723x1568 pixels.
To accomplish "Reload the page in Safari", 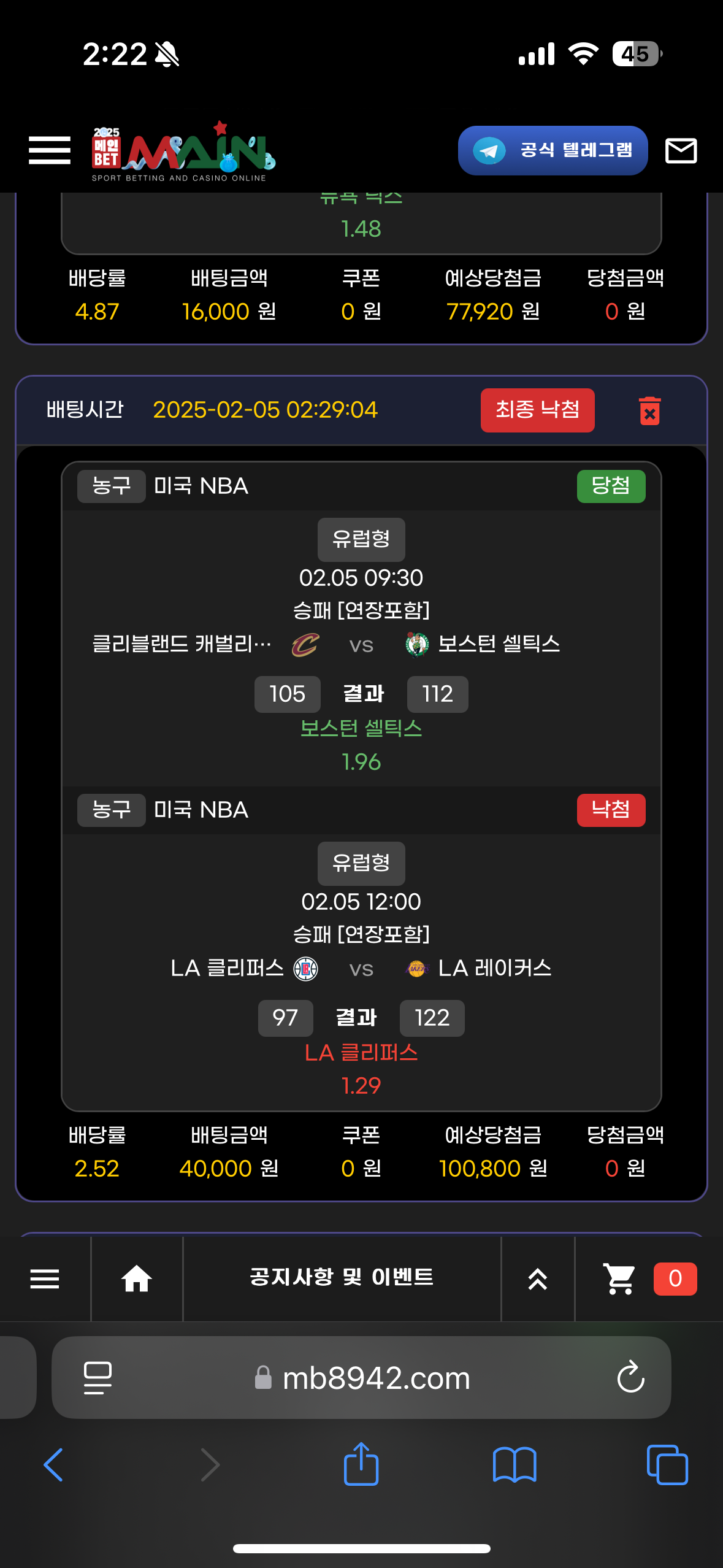I will pos(630,1378).
